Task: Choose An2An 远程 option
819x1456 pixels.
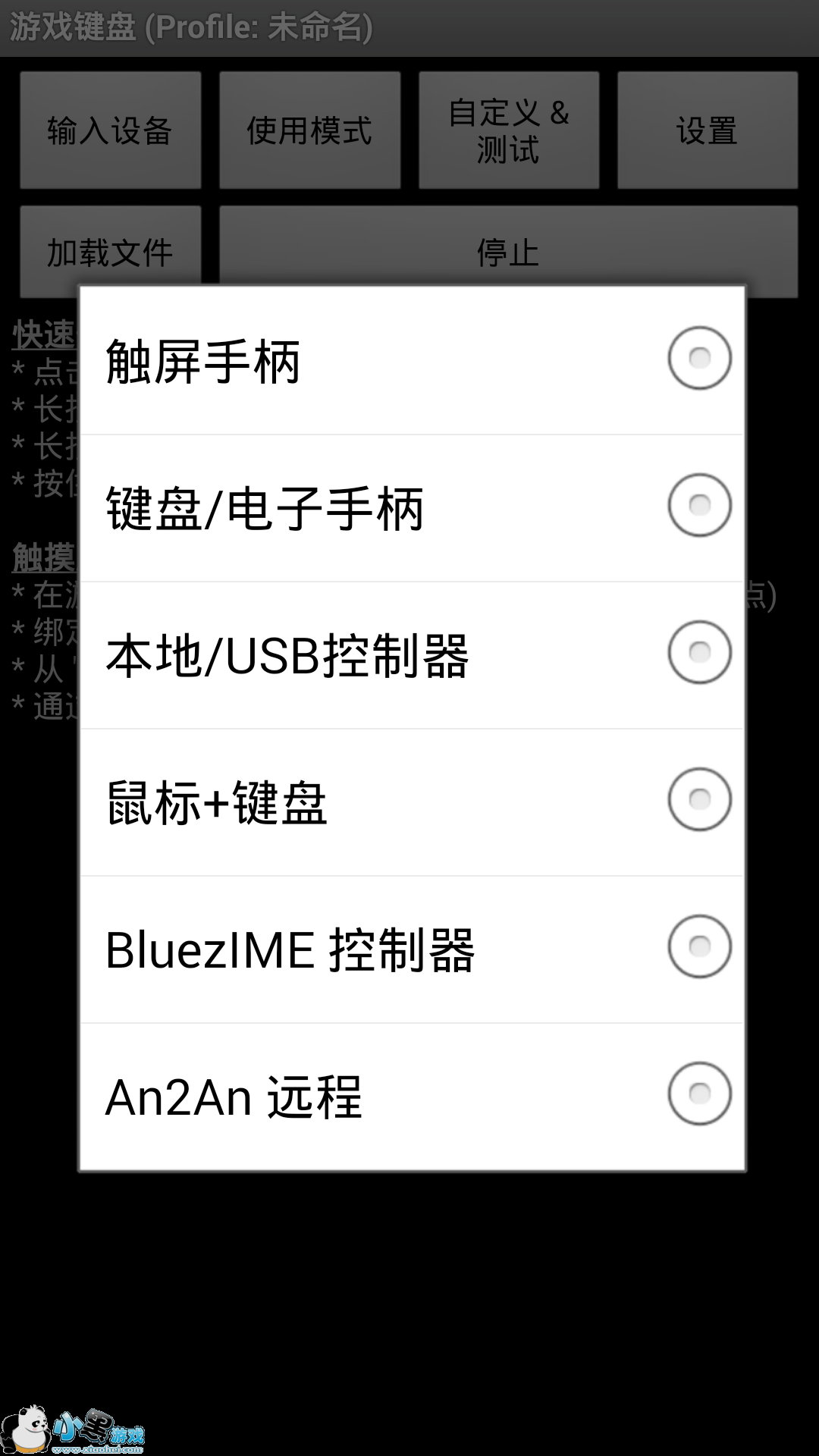Action: 412,1096
